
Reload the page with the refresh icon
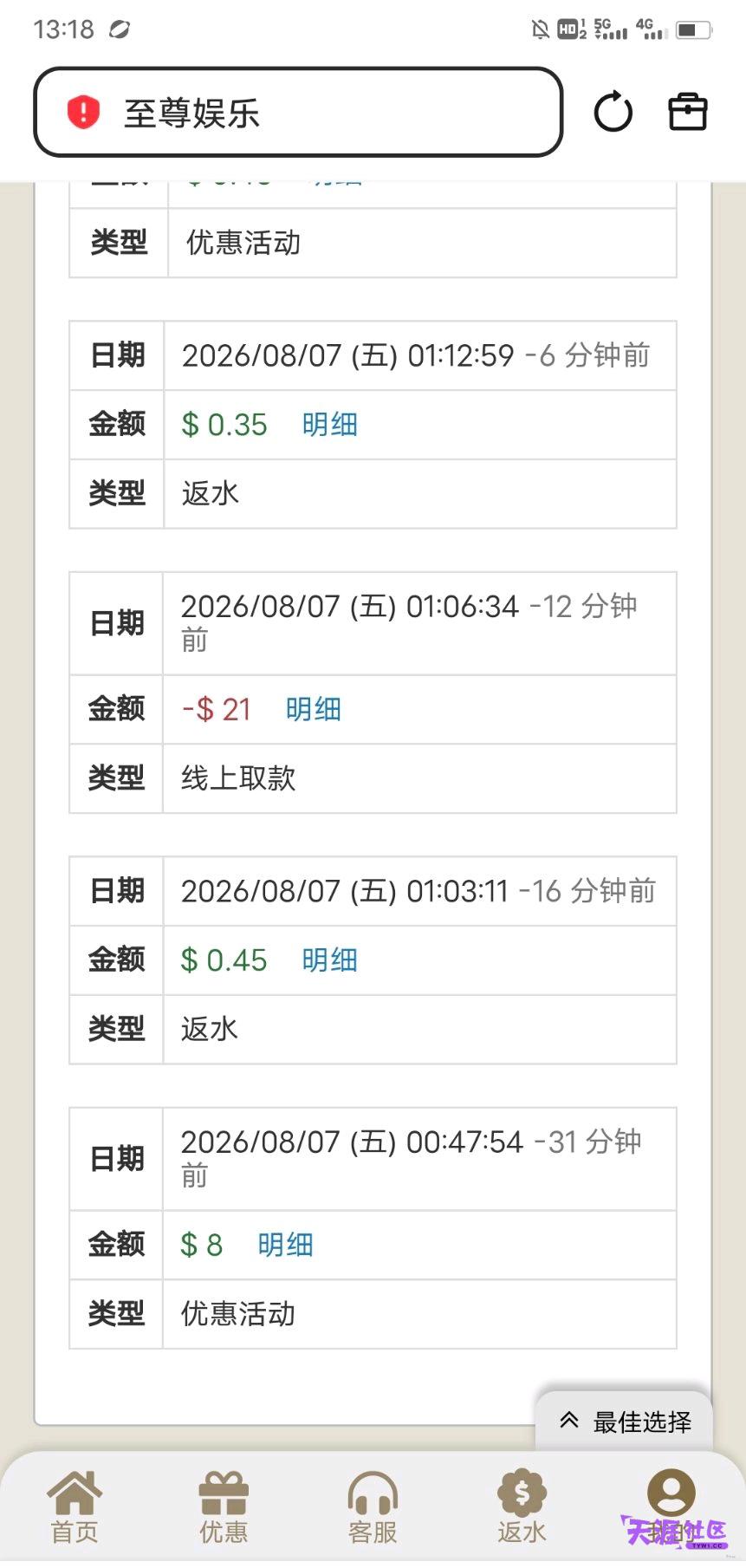click(x=613, y=113)
